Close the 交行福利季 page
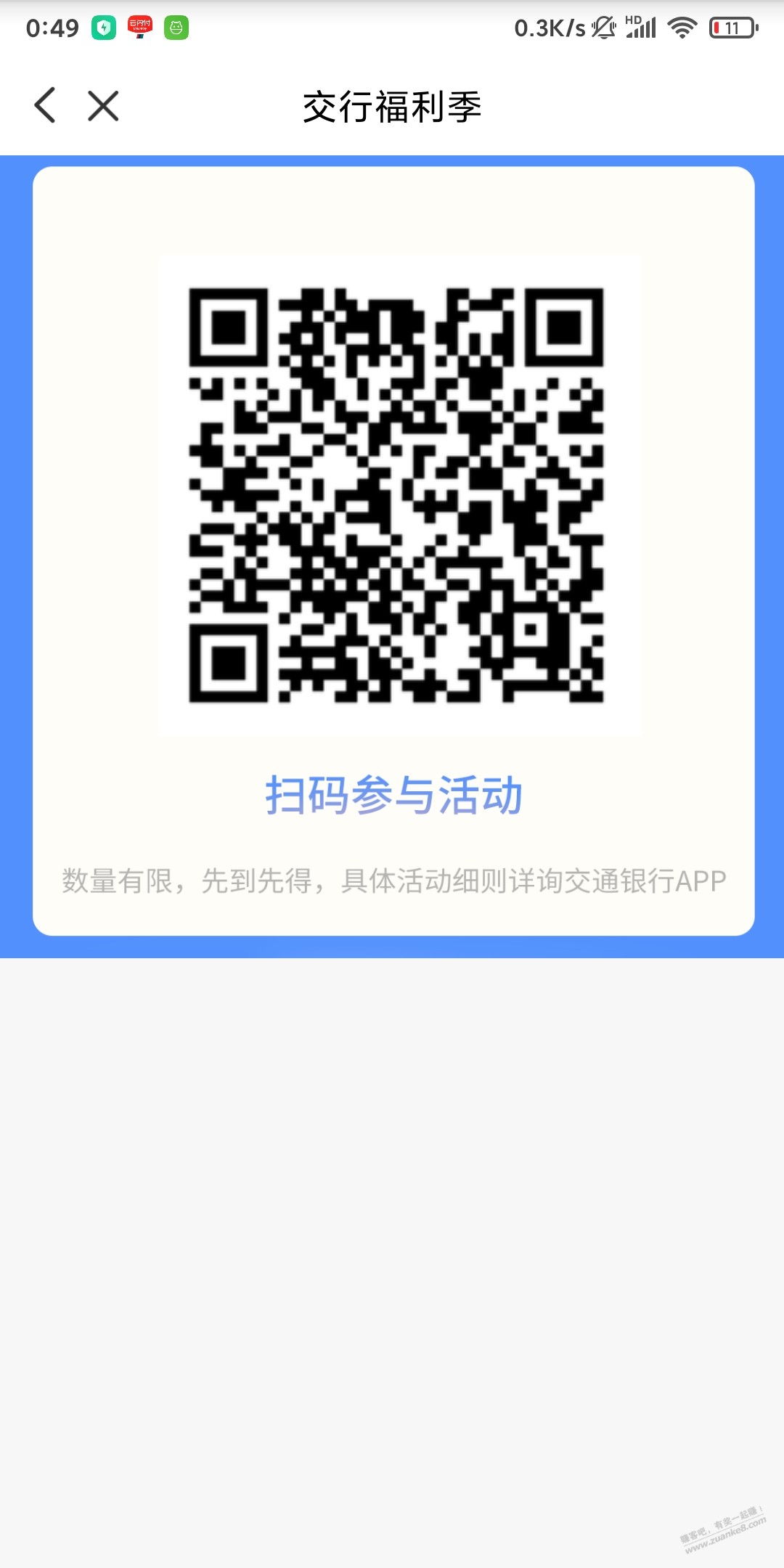This screenshot has width=784, height=1568. (103, 106)
